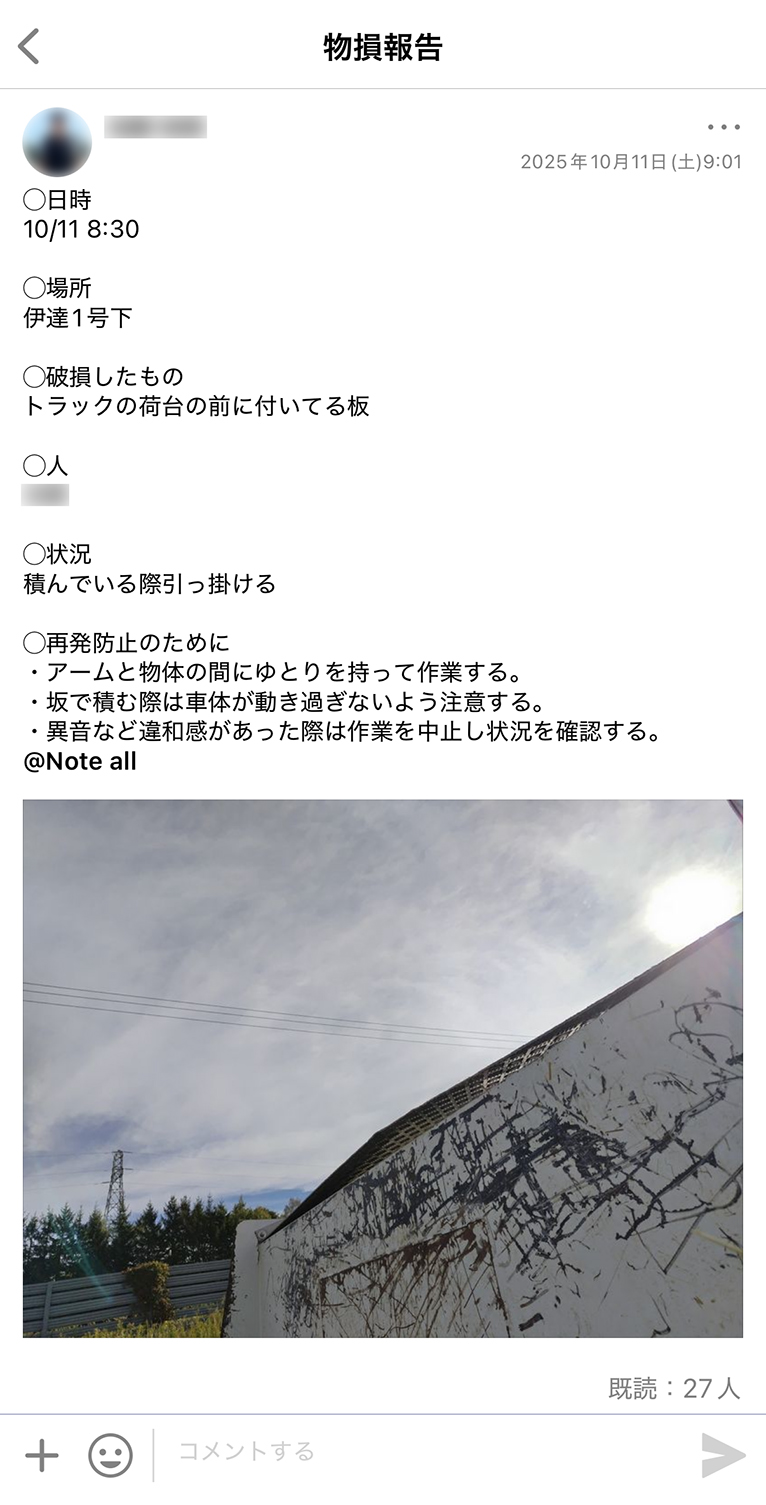Viewport: 766px width, 1505px height.
Task: View the 既読：27人 read-by list
Action: click(673, 1388)
